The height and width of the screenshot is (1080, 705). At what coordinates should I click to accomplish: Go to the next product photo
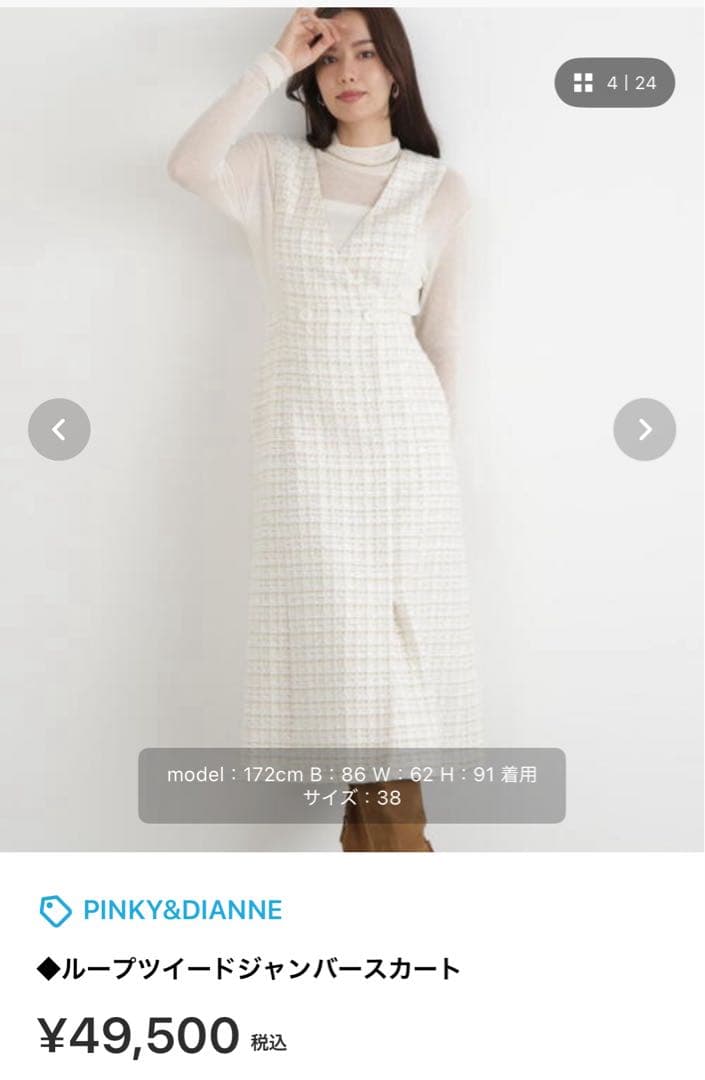coord(644,430)
